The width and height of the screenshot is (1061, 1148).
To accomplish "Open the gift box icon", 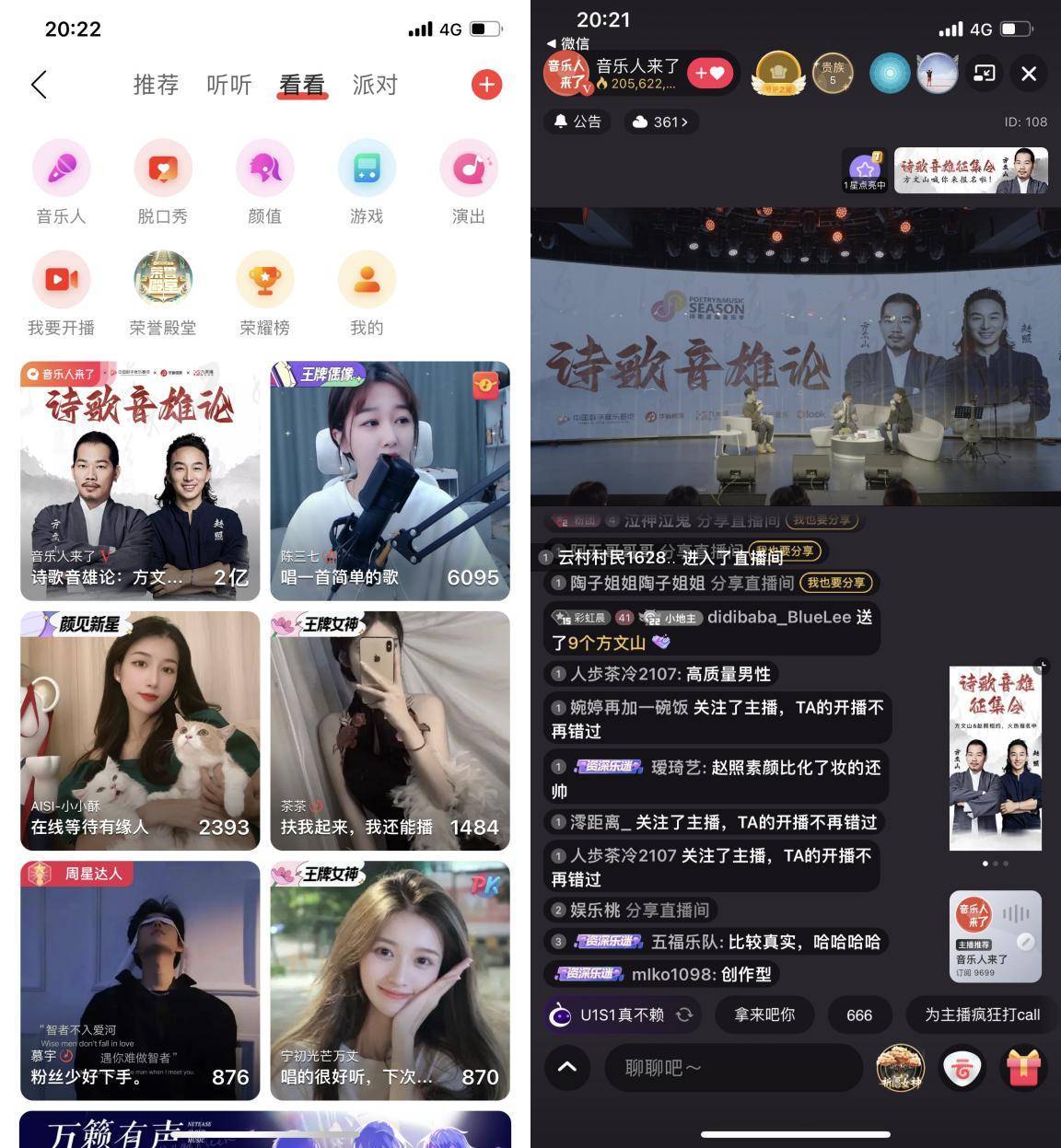I will coord(1022,1068).
